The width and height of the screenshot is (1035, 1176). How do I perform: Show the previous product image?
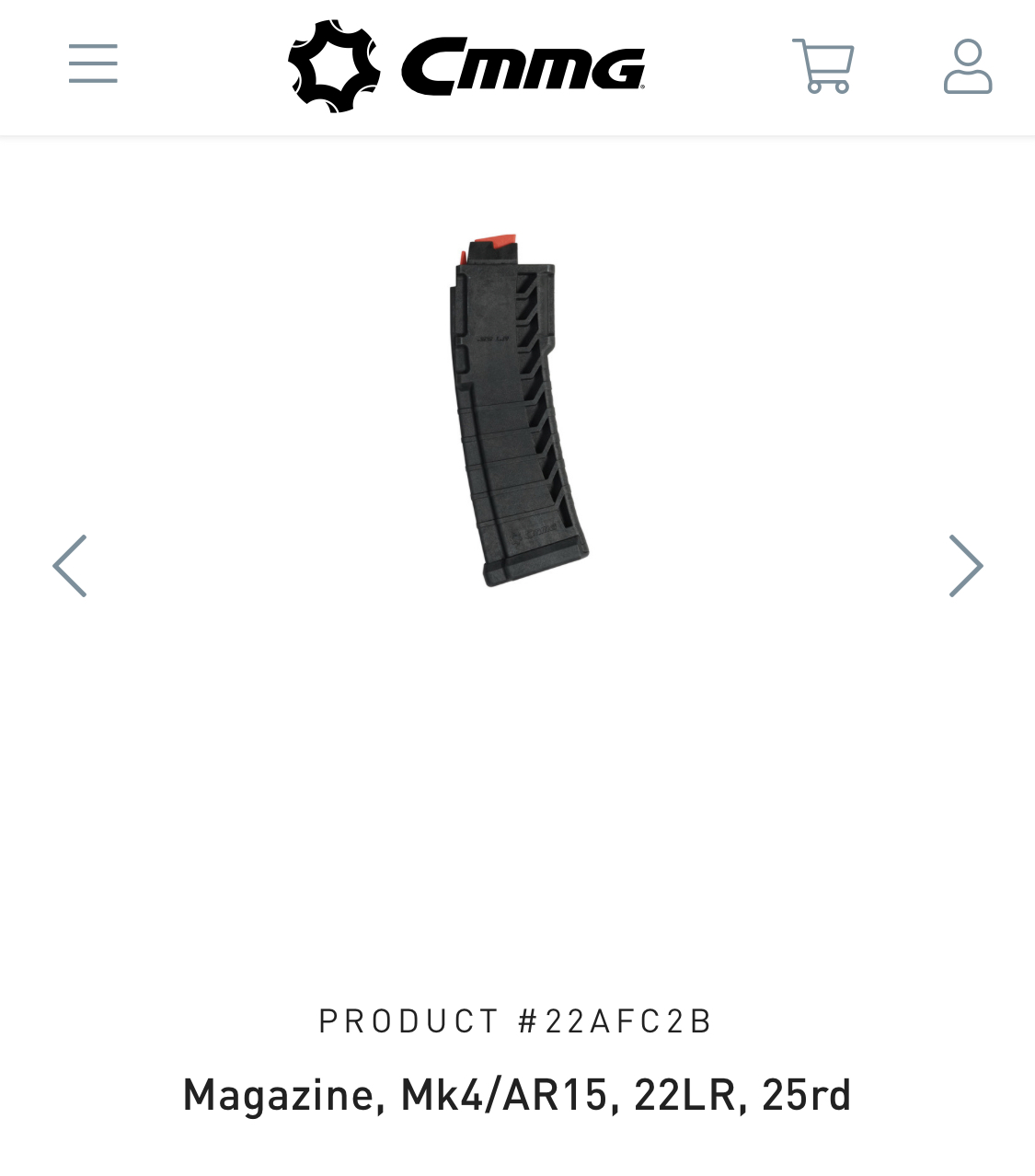[x=70, y=566]
